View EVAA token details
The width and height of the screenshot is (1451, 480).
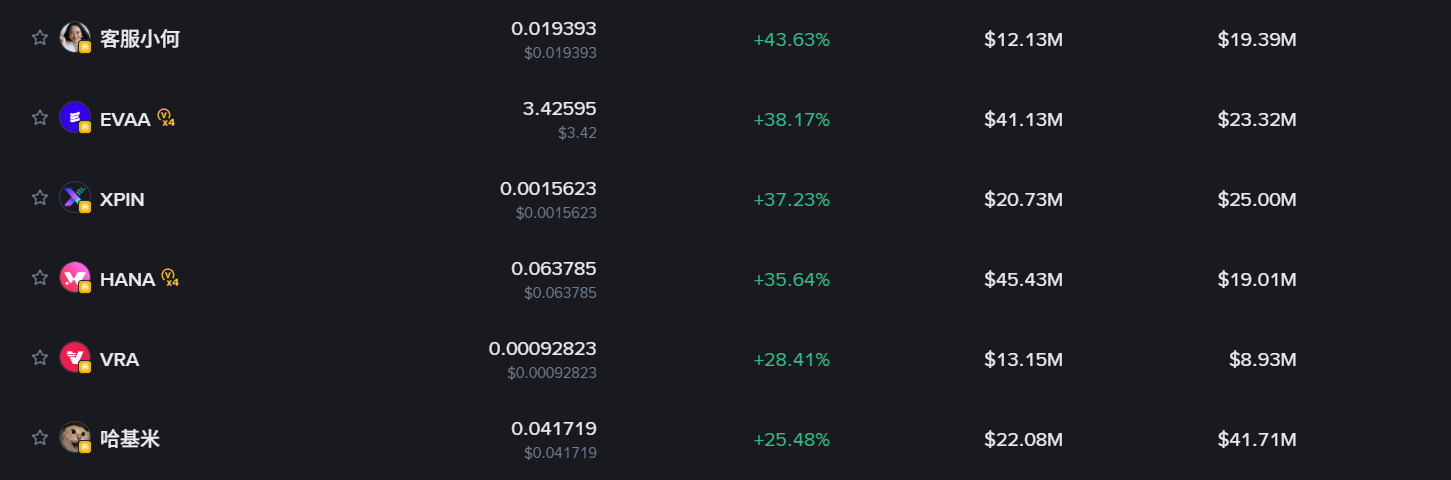[x=125, y=120]
